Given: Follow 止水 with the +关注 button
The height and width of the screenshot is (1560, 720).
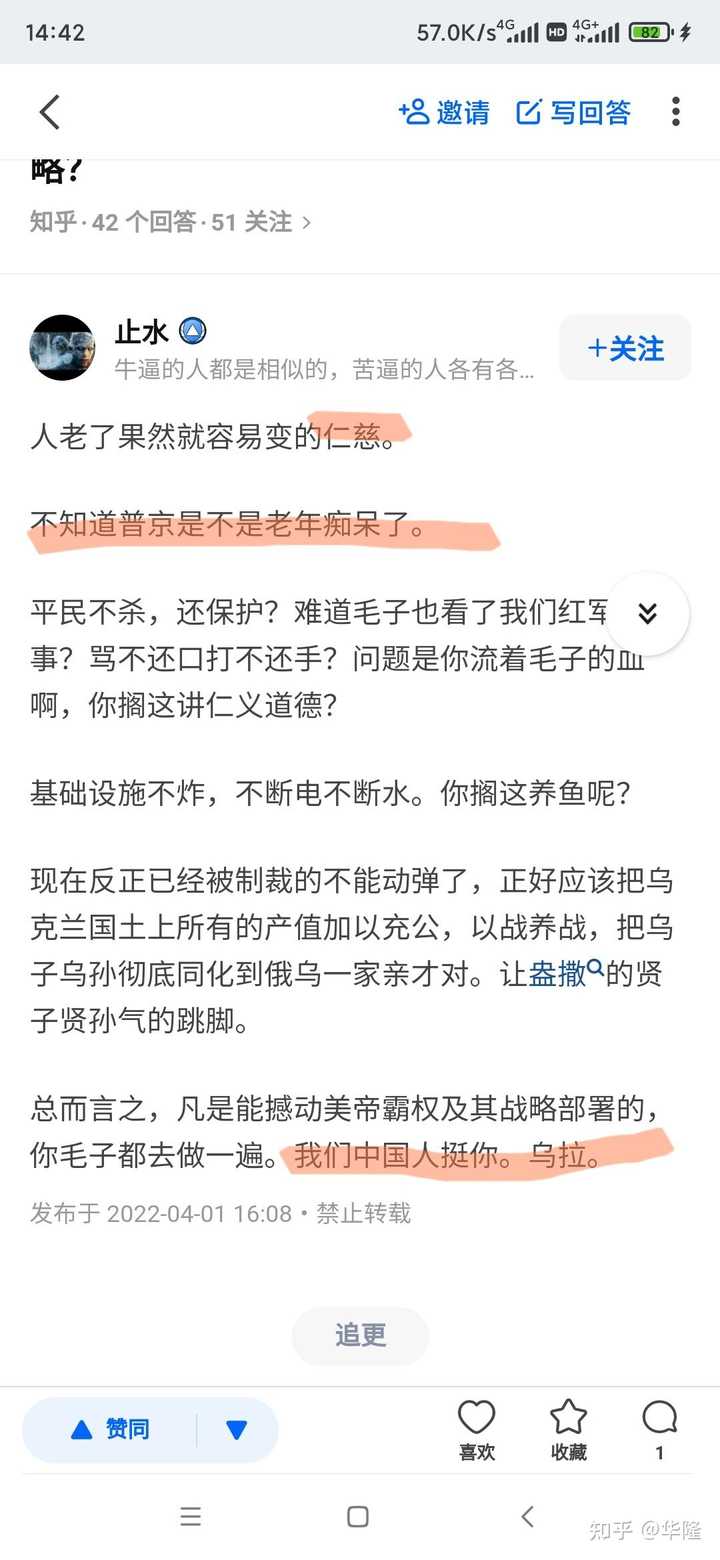Looking at the screenshot, I should click(x=625, y=348).
